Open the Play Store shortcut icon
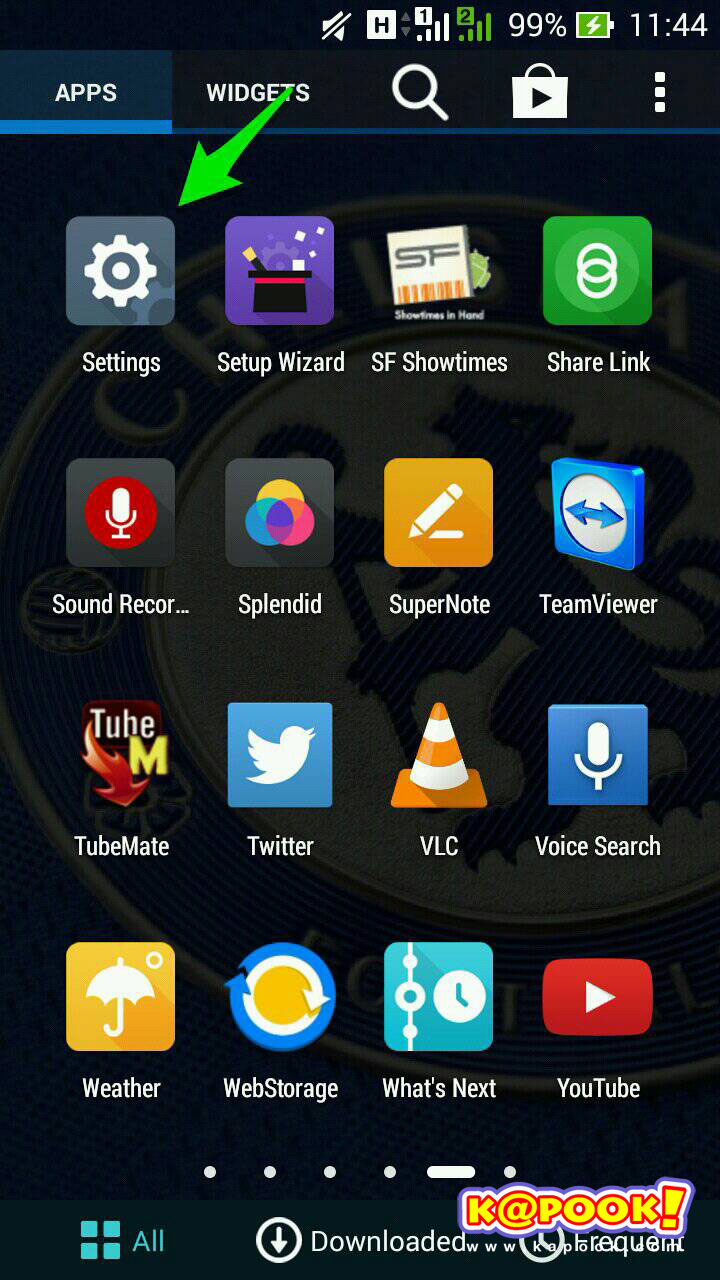This screenshot has width=720, height=1280. tap(540, 93)
